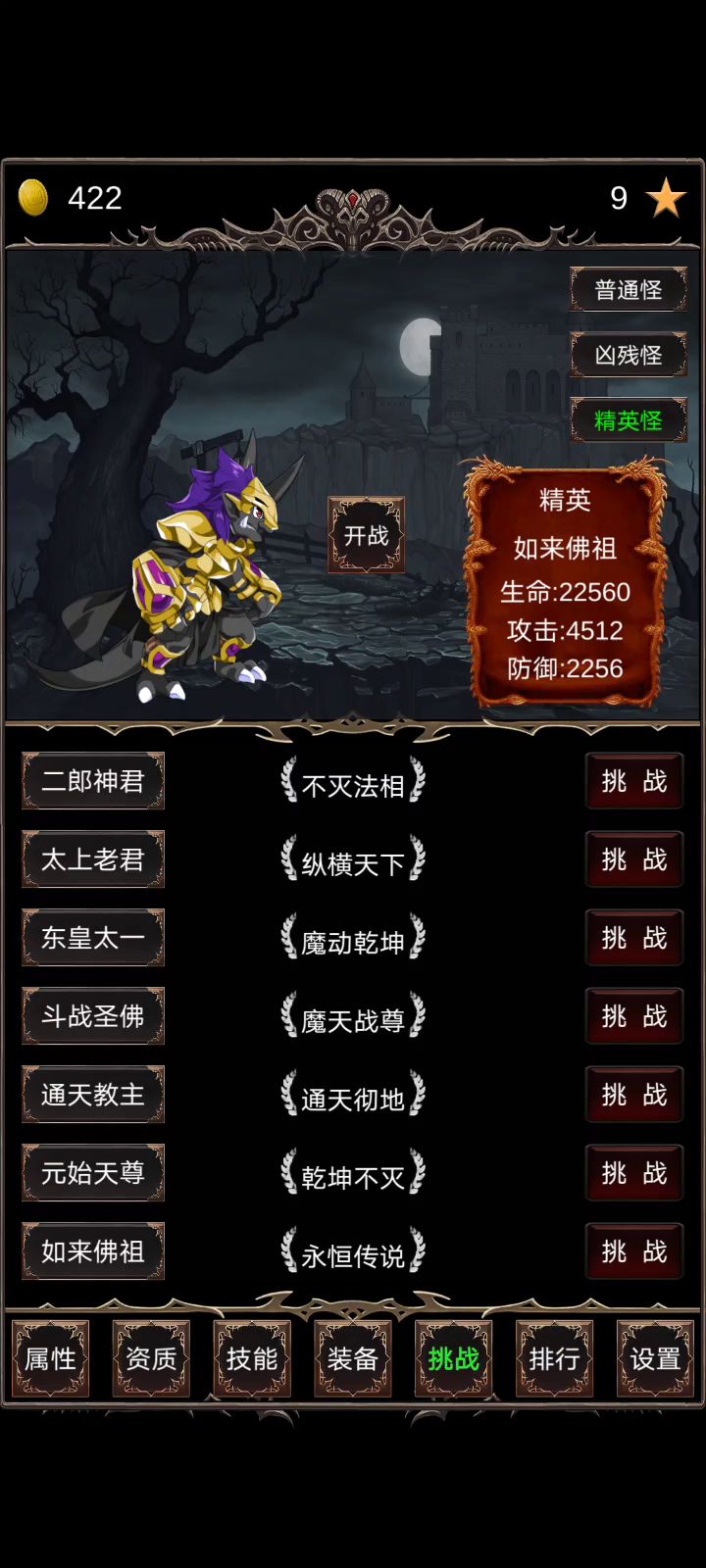Open the 属性 attributes tab
This screenshot has width=706, height=1568.
point(50,1358)
